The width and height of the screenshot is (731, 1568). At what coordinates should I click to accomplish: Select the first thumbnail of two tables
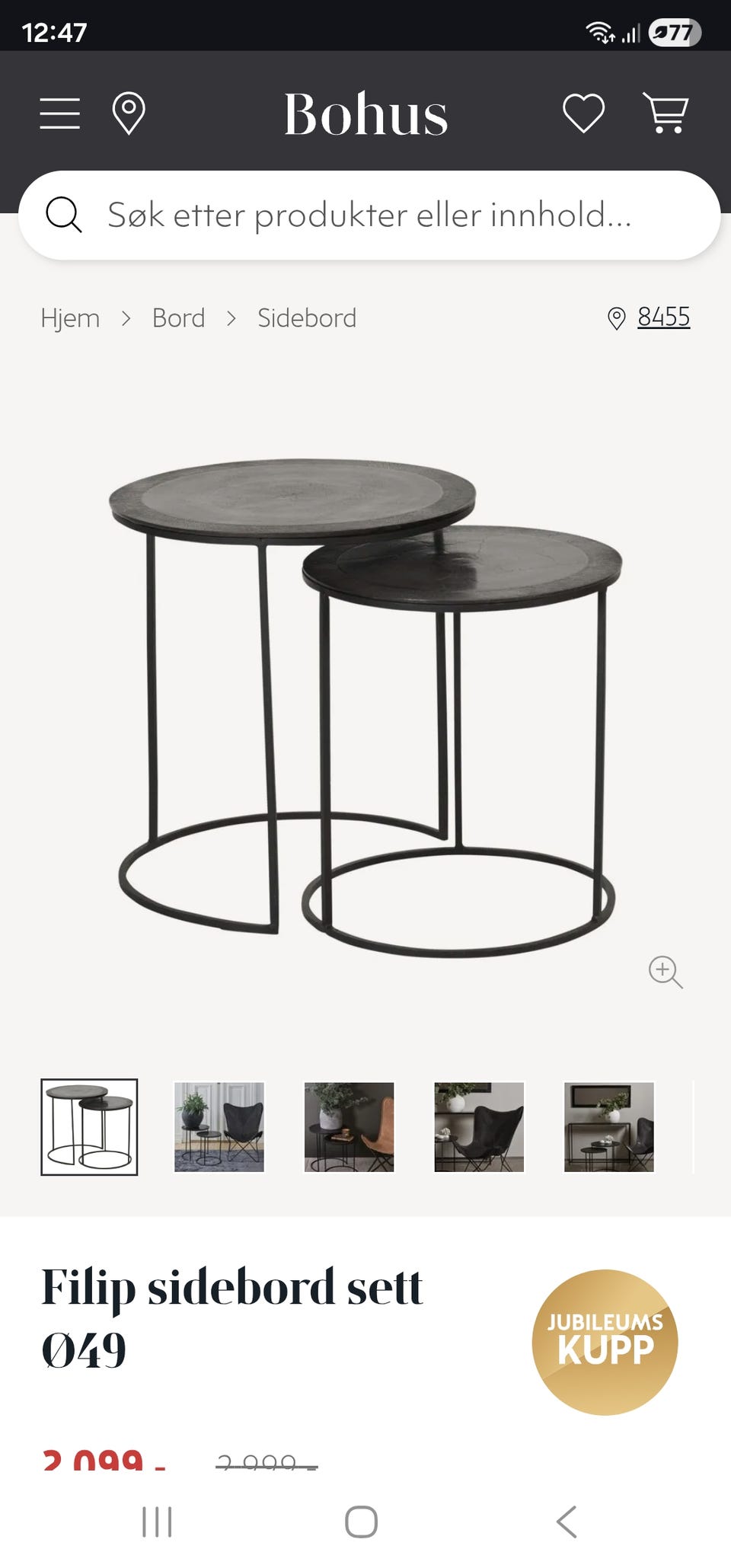pyautogui.click(x=89, y=1127)
